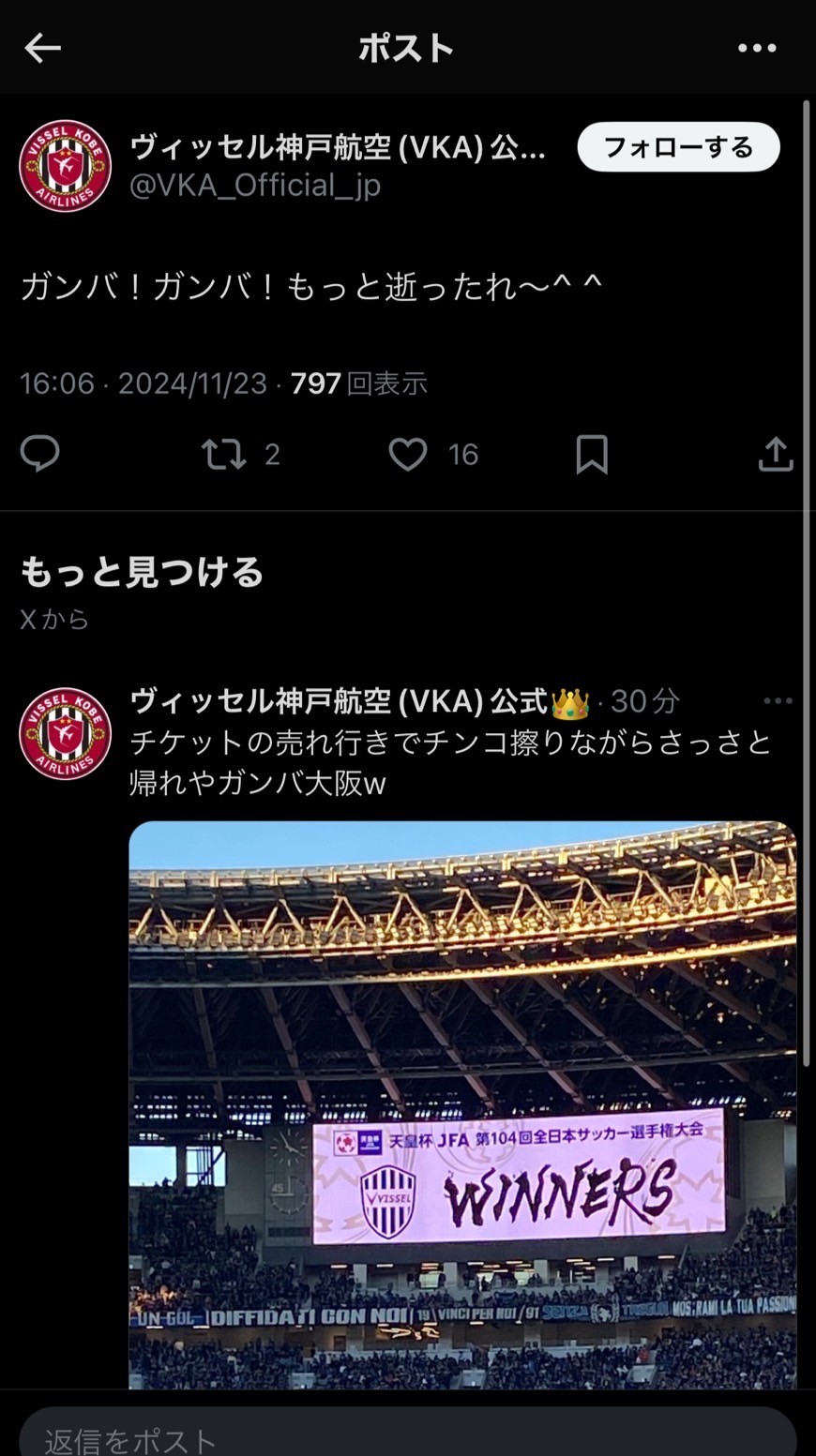Open the reply icon under the main post
The height and width of the screenshot is (1456, 816).
[40, 455]
